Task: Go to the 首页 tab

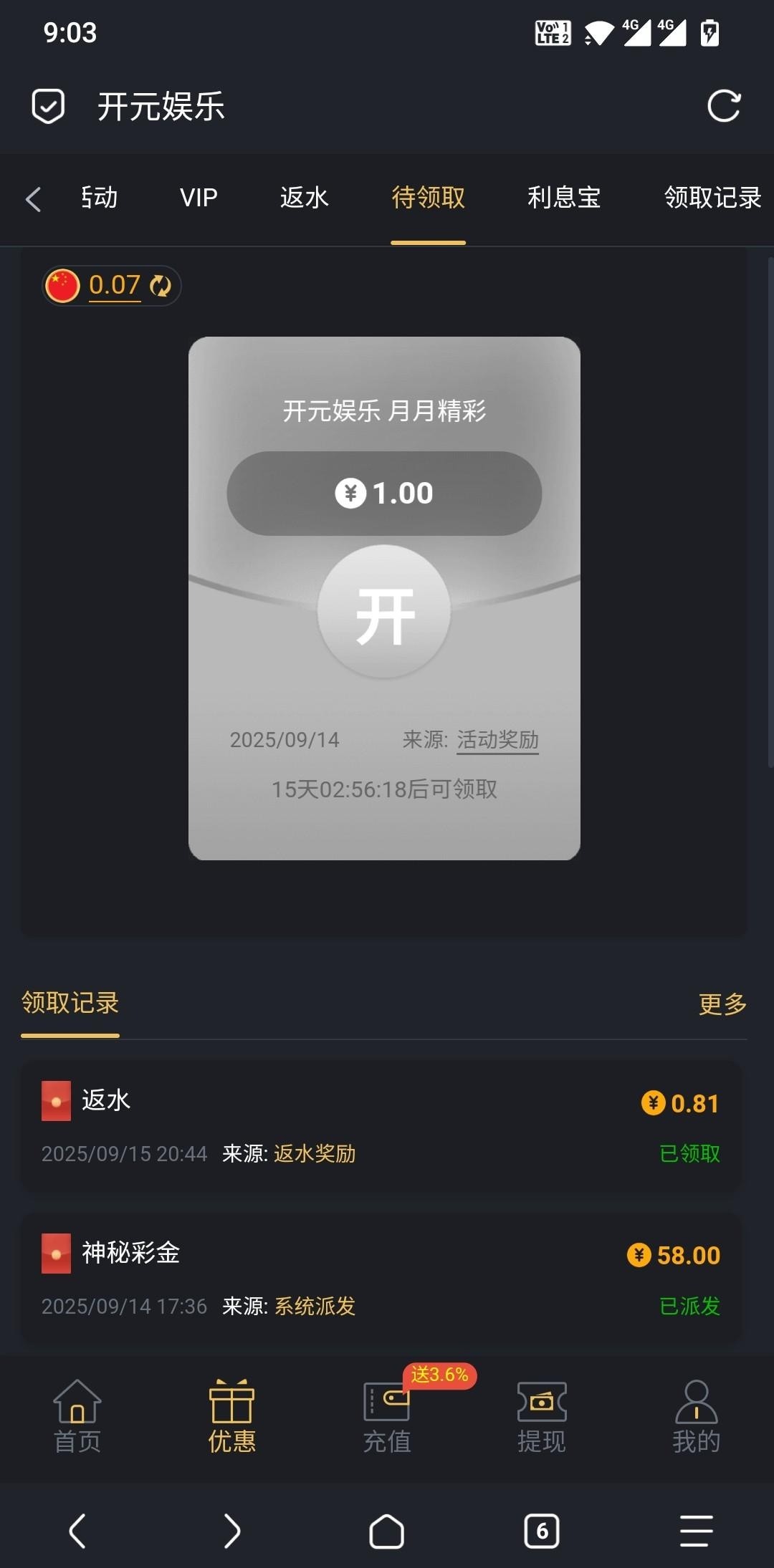Action: click(x=77, y=1417)
